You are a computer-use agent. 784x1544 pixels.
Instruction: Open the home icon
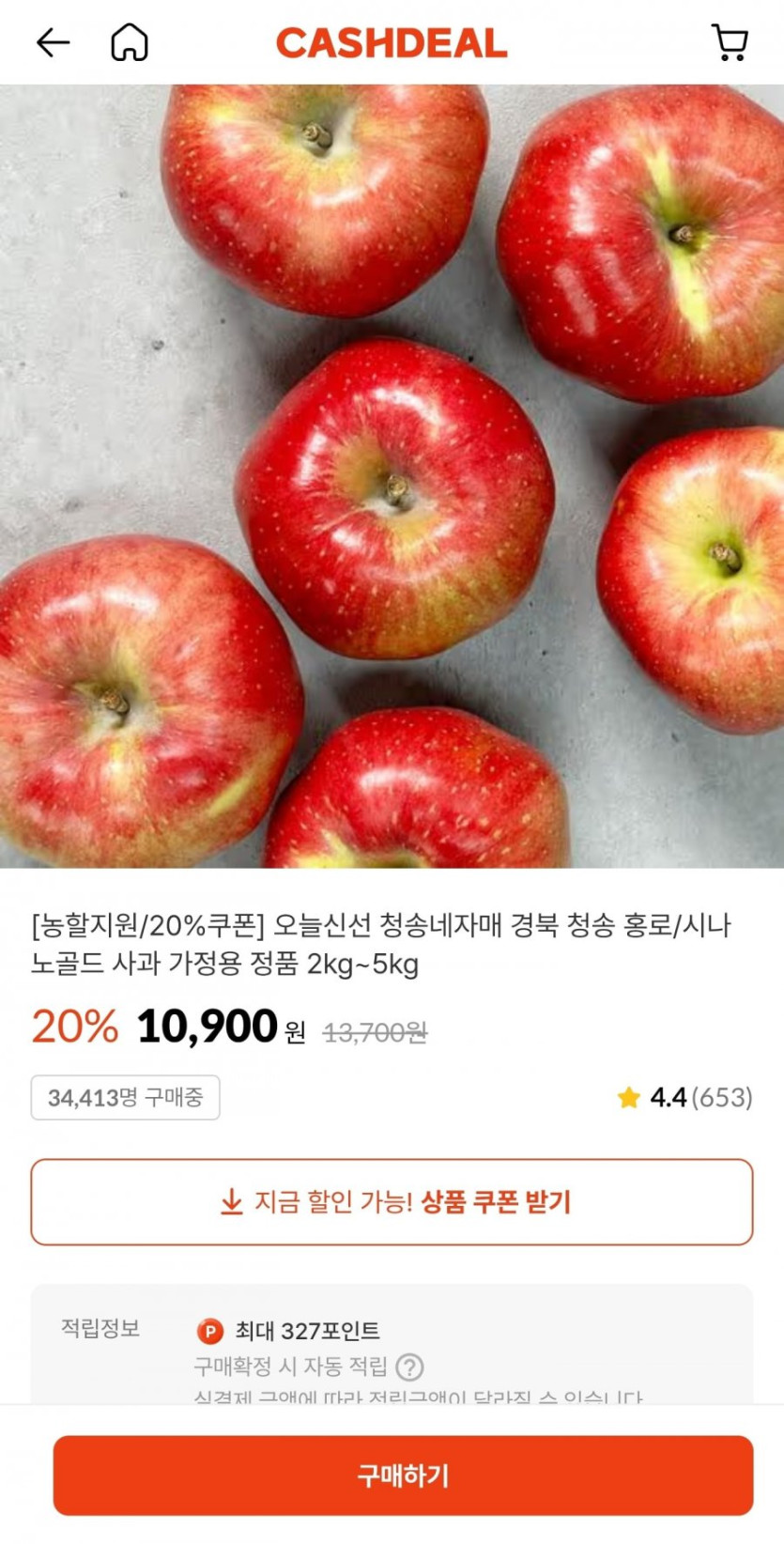pos(130,42)
